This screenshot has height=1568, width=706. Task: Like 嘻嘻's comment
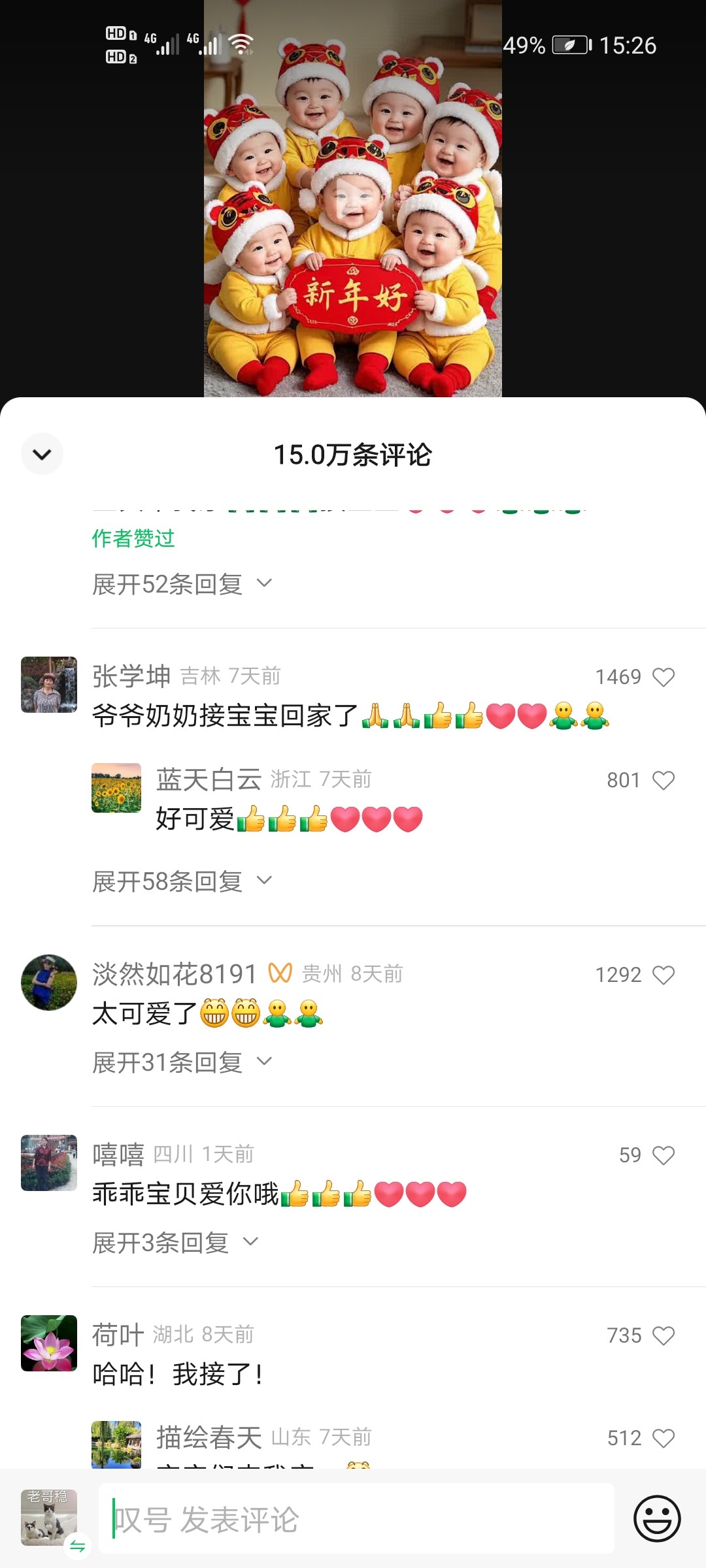(663, 1155)
